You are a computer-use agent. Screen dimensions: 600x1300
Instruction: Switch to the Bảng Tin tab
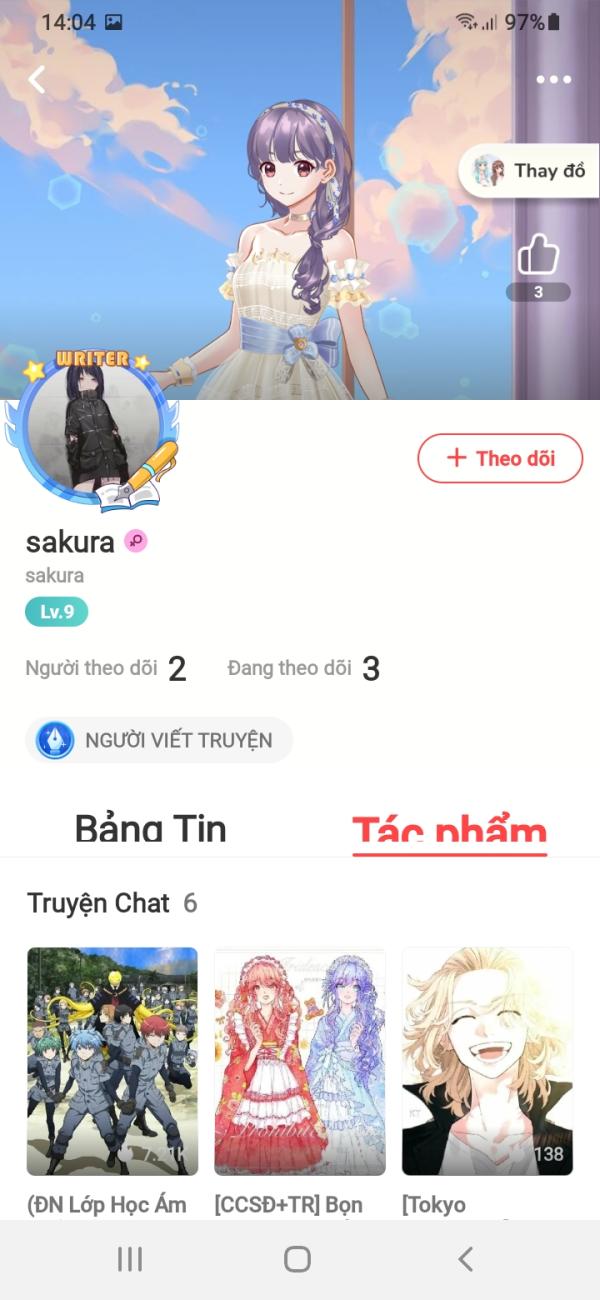(x=150, y=830)
